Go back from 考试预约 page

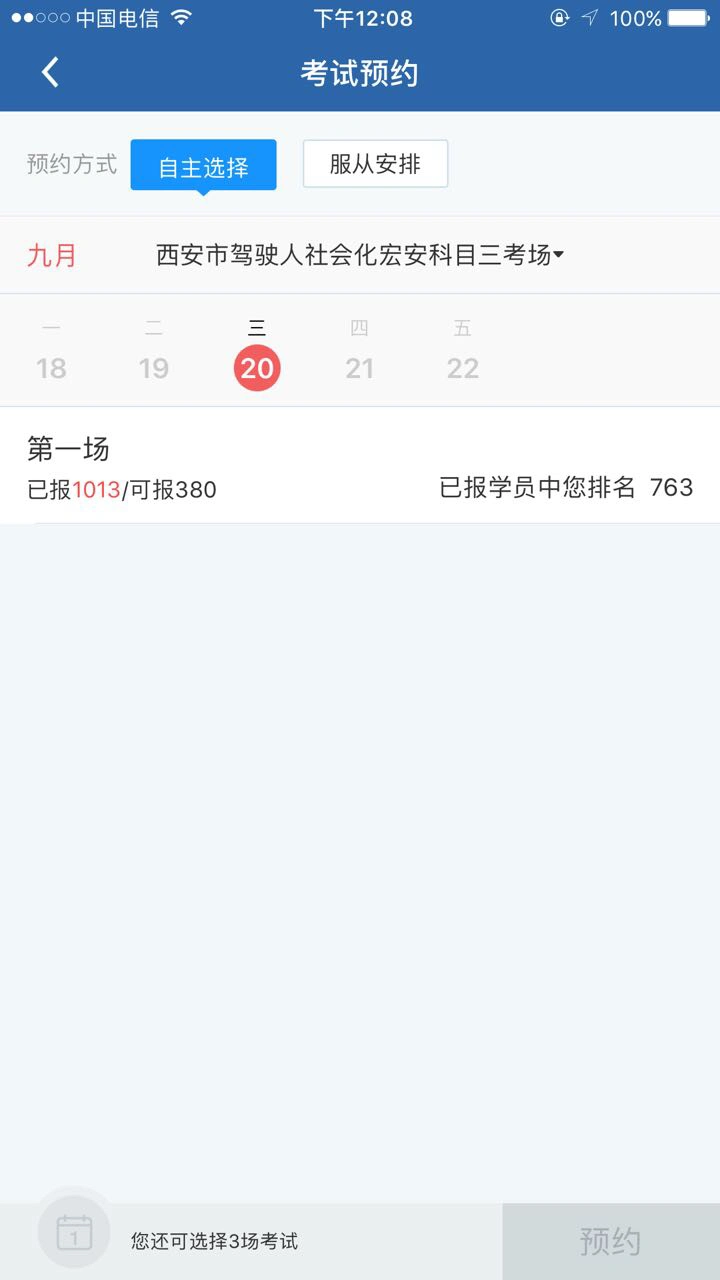(50, 73)
